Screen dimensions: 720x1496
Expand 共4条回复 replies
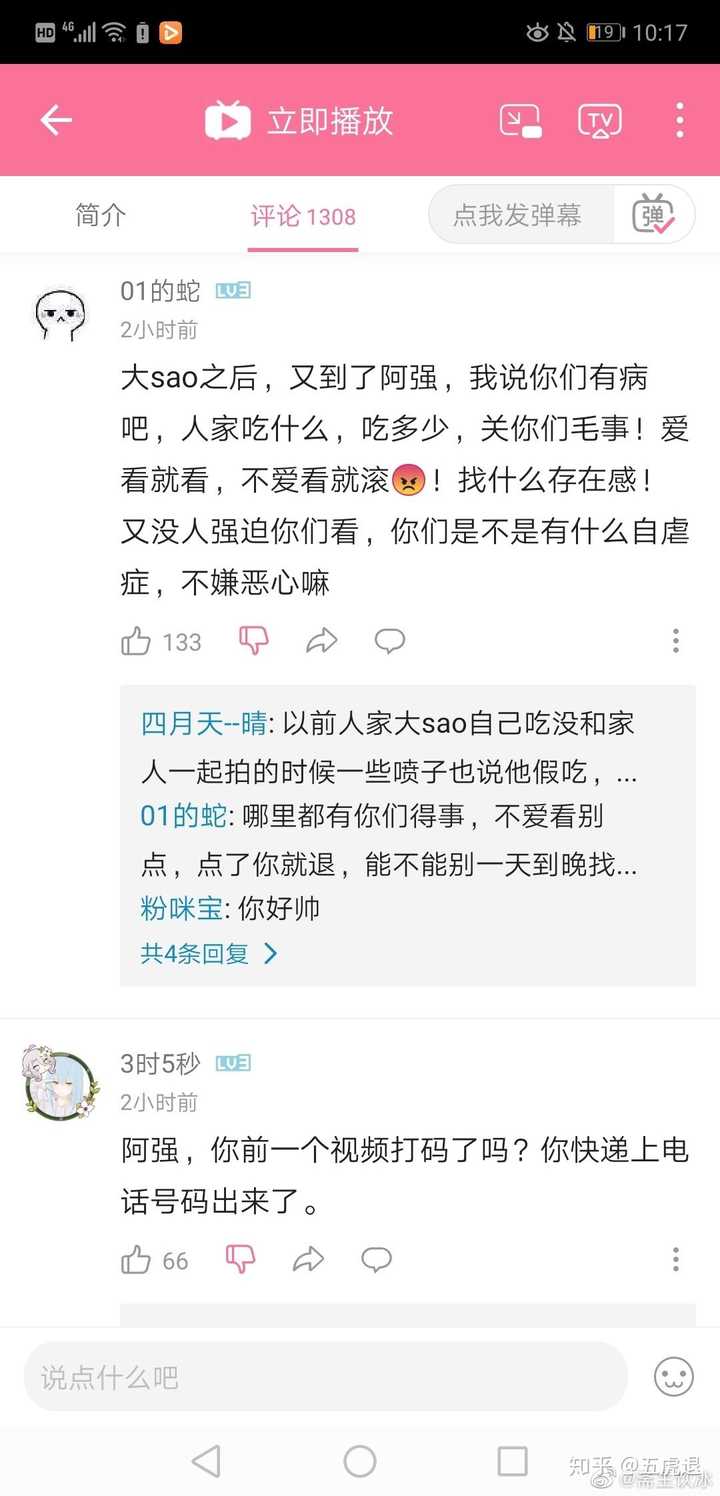[208, 953]
